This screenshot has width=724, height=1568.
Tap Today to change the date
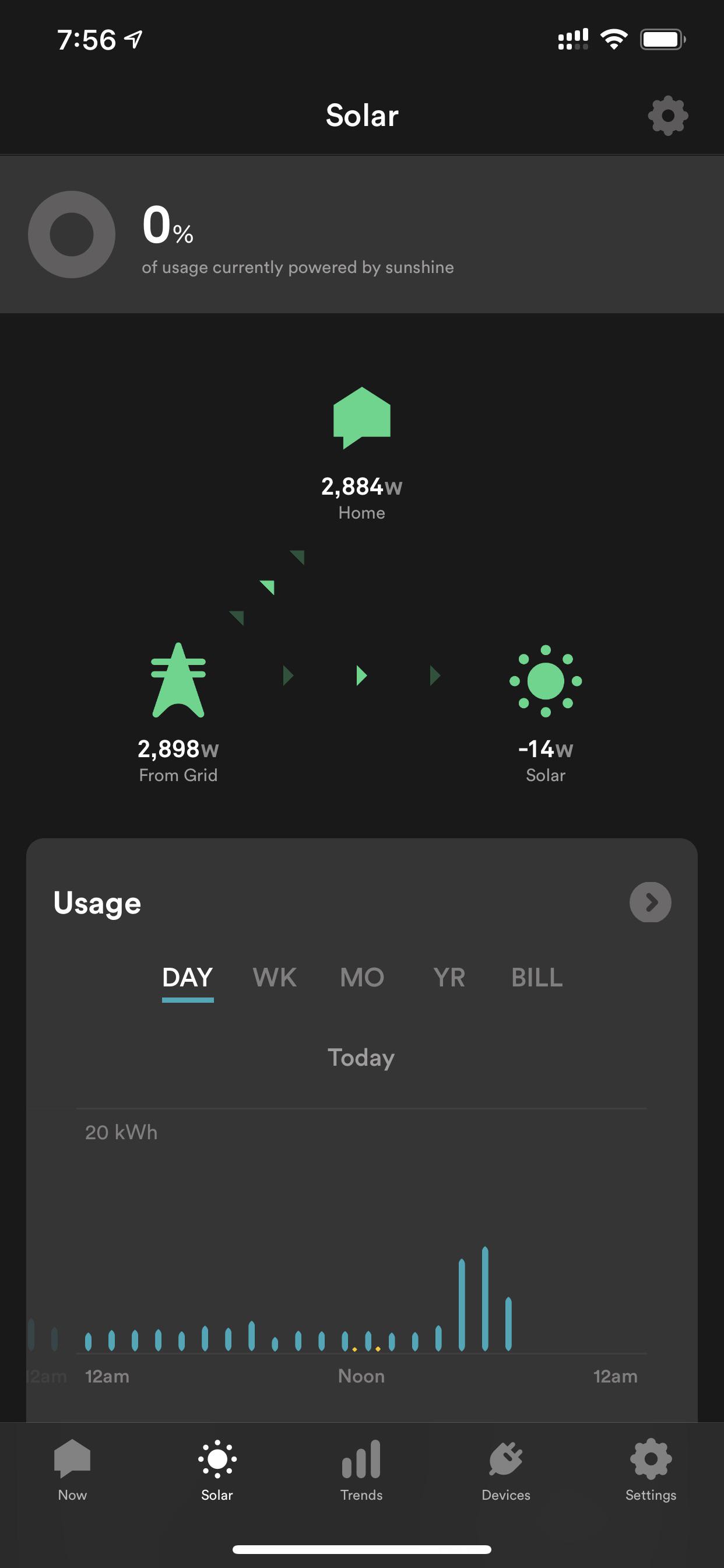(x=361, y=1058)
